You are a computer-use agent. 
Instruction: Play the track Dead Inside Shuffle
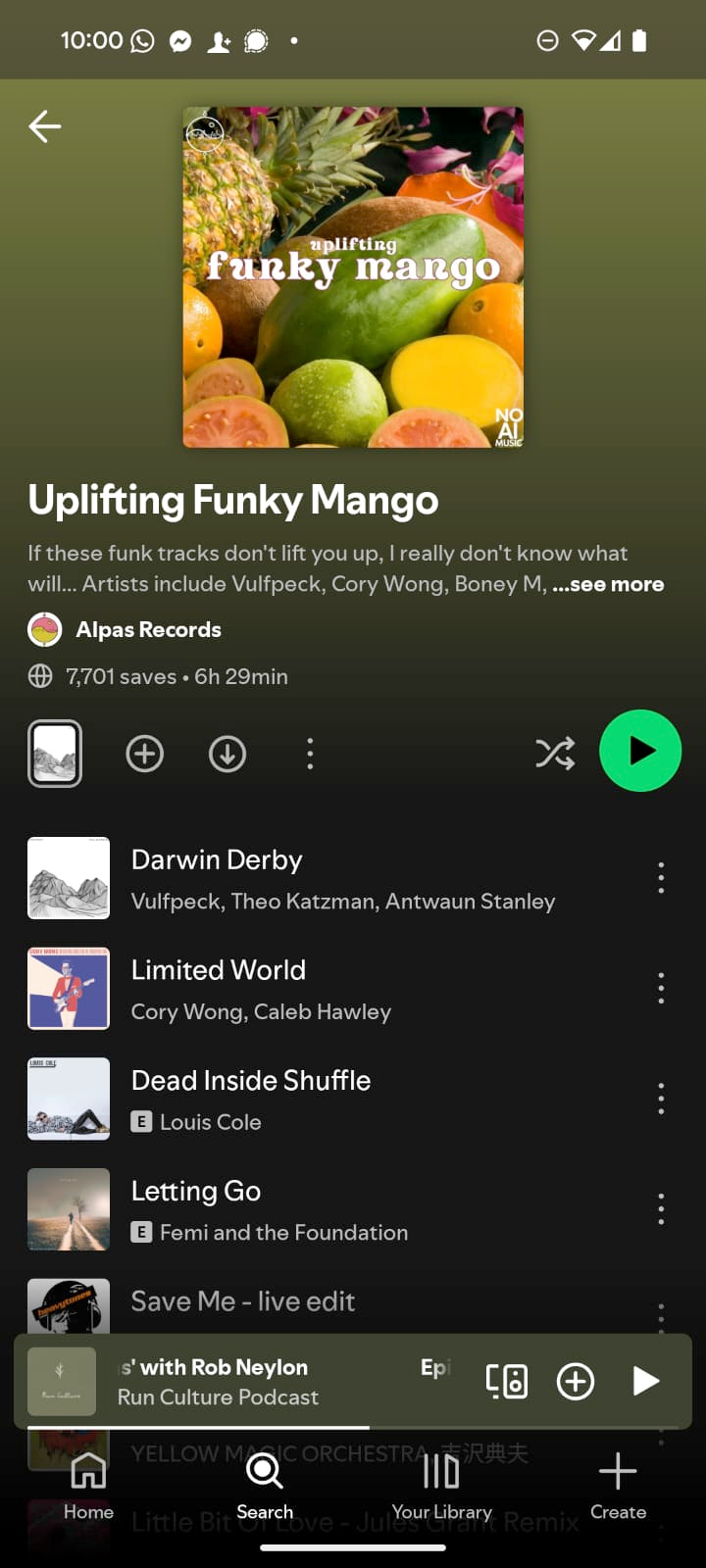pos(343,1099)
